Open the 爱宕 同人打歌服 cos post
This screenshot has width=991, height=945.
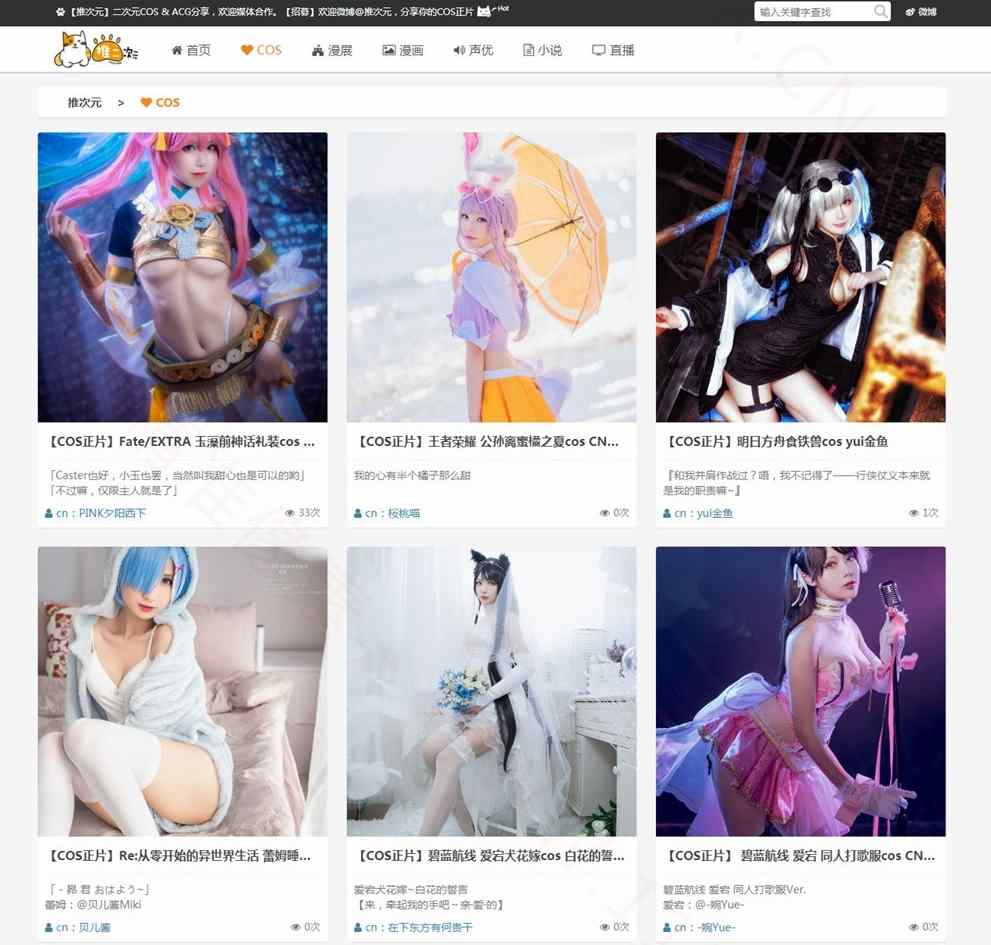pos(800,856)
